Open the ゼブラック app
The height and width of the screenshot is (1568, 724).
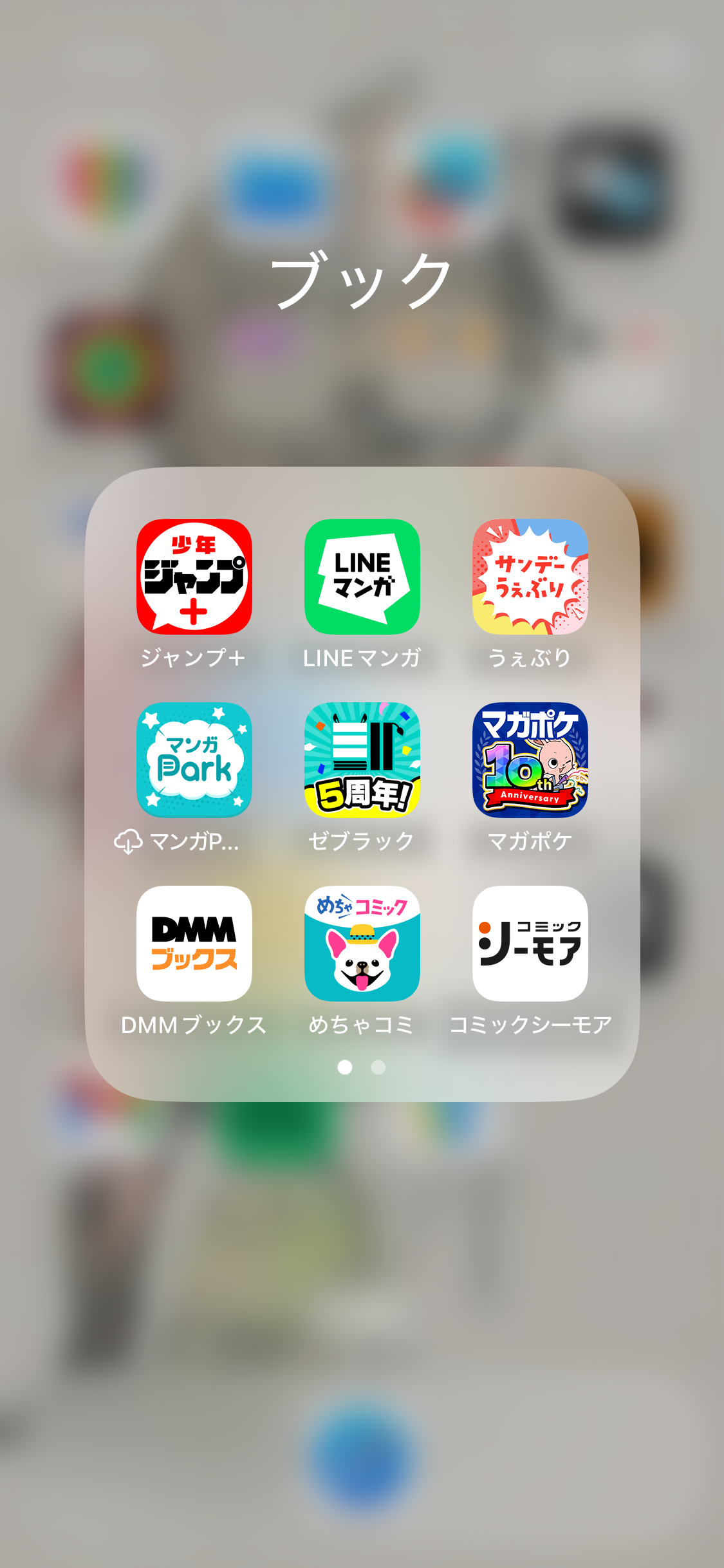[362, 760]
